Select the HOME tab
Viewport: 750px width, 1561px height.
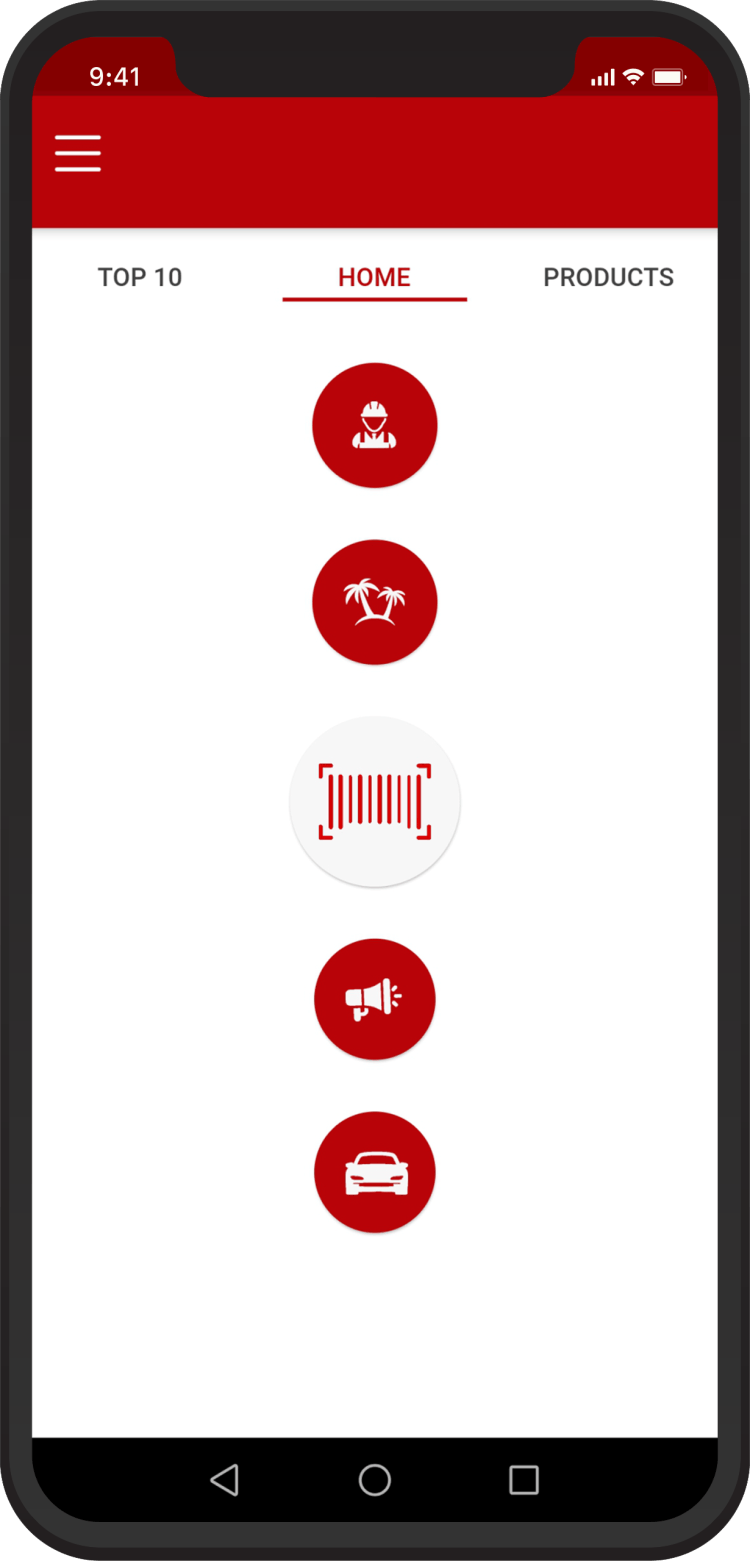pyautogui.click(x=374, y=277)
